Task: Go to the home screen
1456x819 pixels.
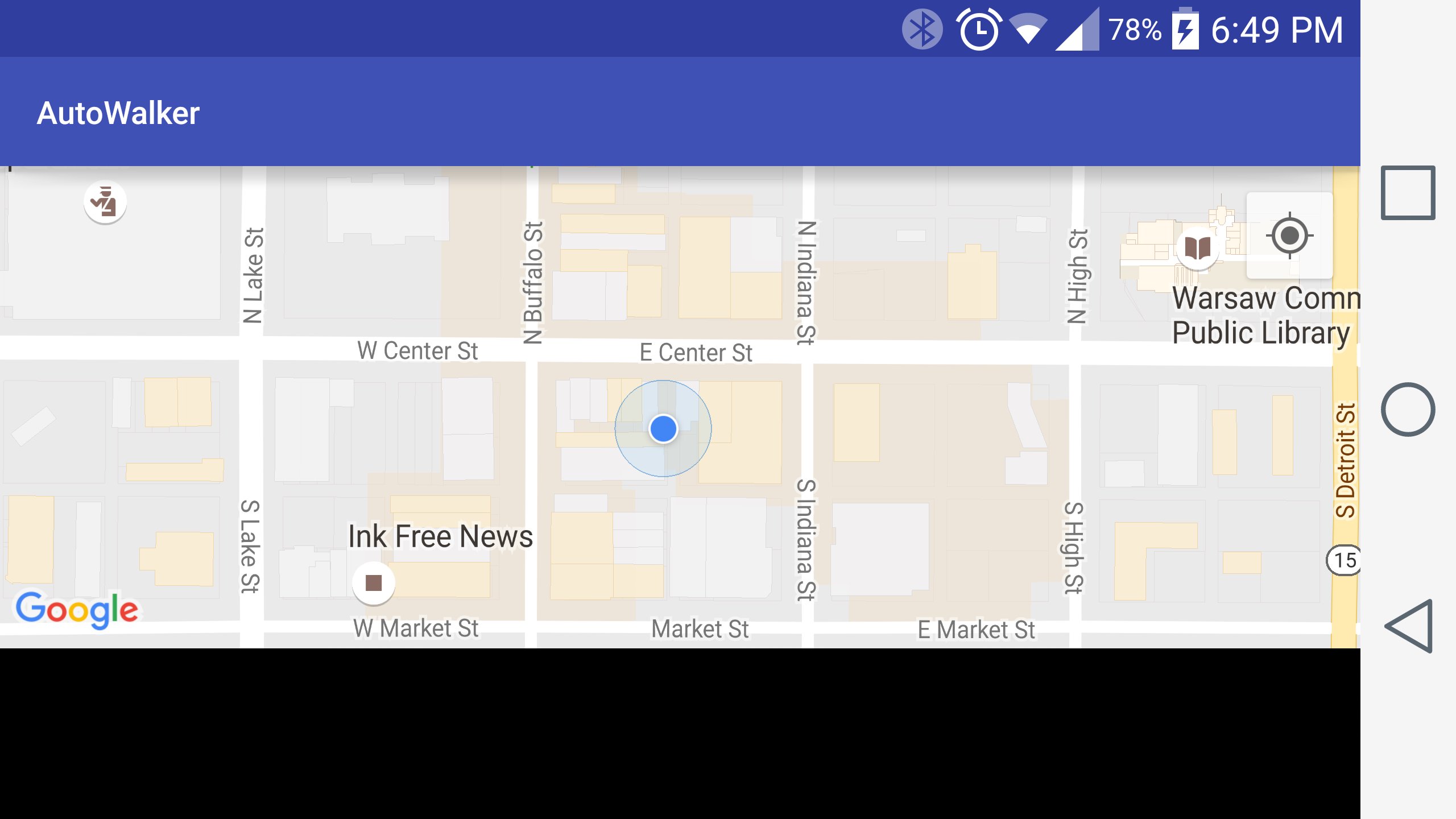Action: click(x=1408, y=409)
